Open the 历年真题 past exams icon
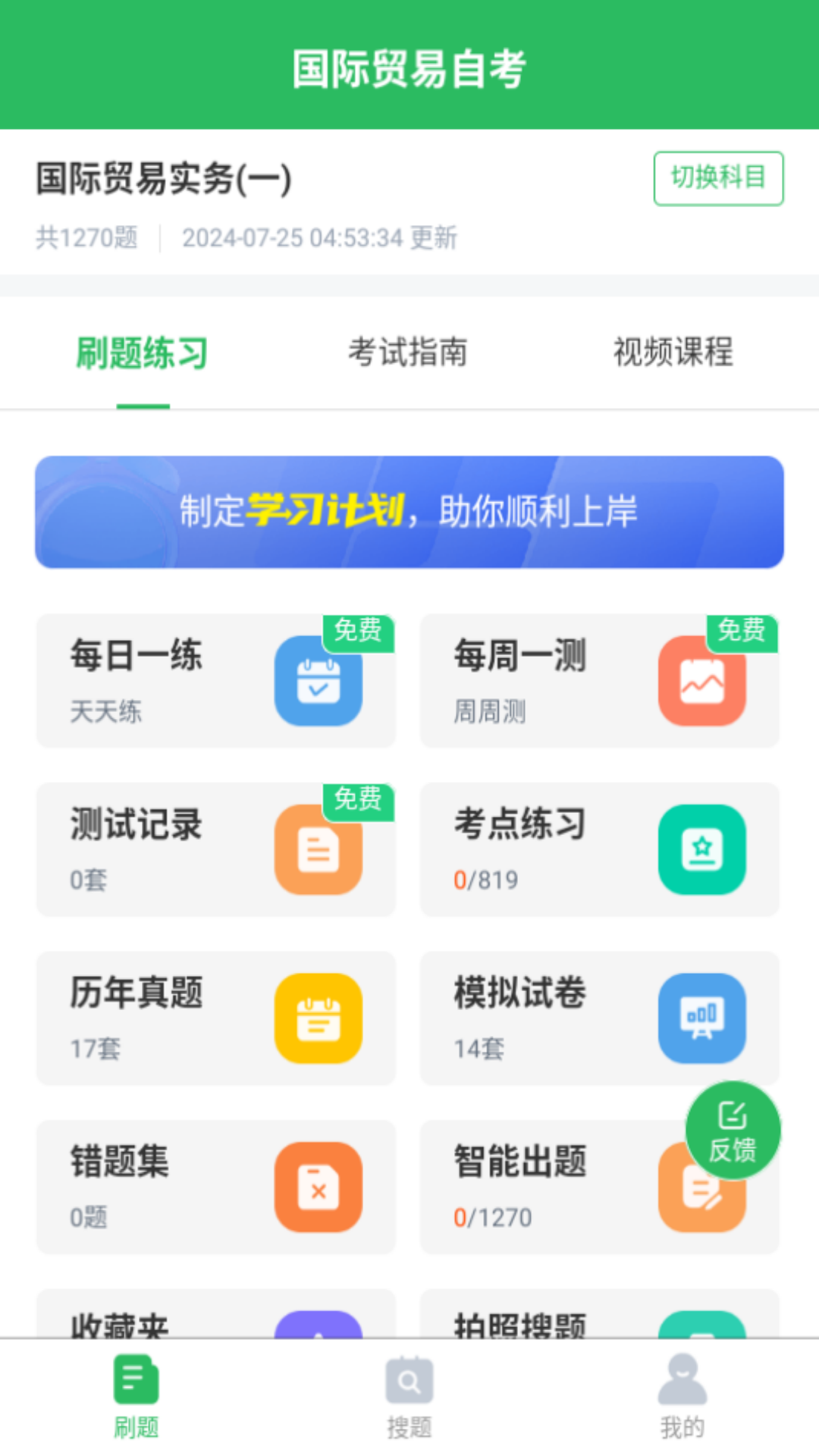 319,1018
